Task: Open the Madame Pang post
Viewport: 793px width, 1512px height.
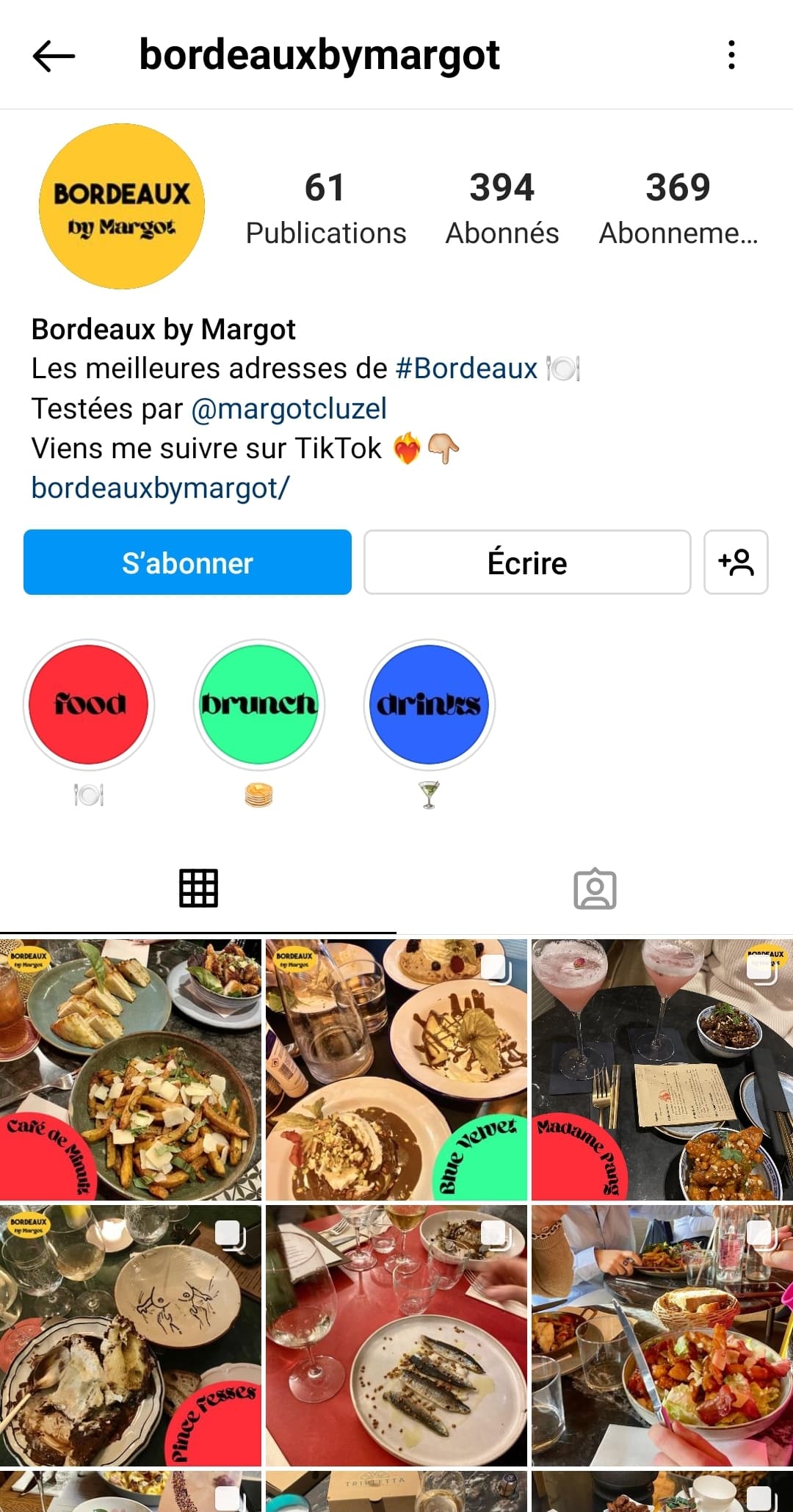Action: pos(662,1070)
